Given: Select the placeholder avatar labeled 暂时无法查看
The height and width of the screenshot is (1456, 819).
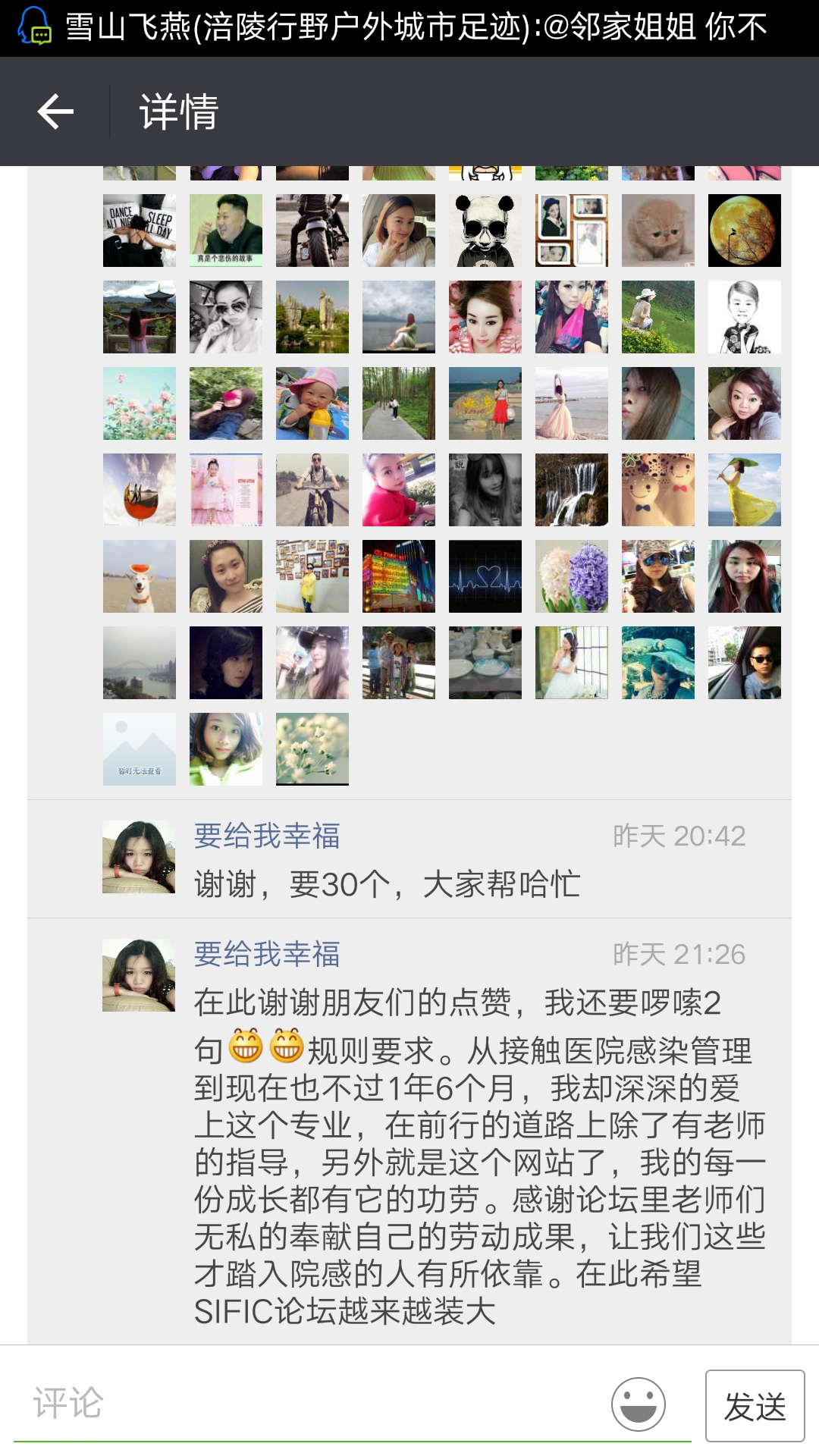Looking at the screenshot, I should 140,749.
